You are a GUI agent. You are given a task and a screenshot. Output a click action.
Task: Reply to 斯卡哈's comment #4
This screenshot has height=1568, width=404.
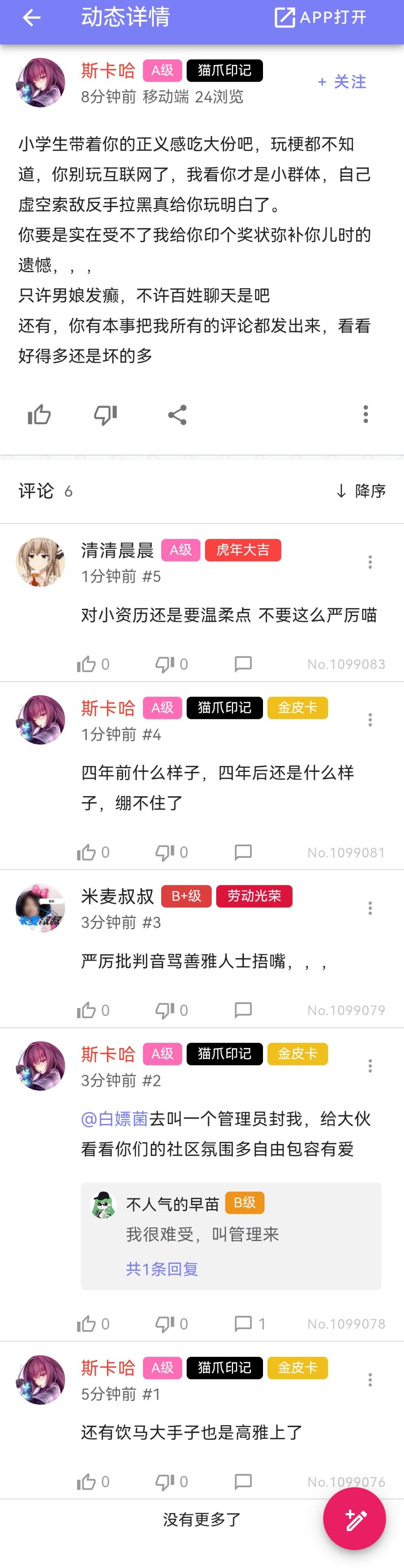(x=243, y=852)
